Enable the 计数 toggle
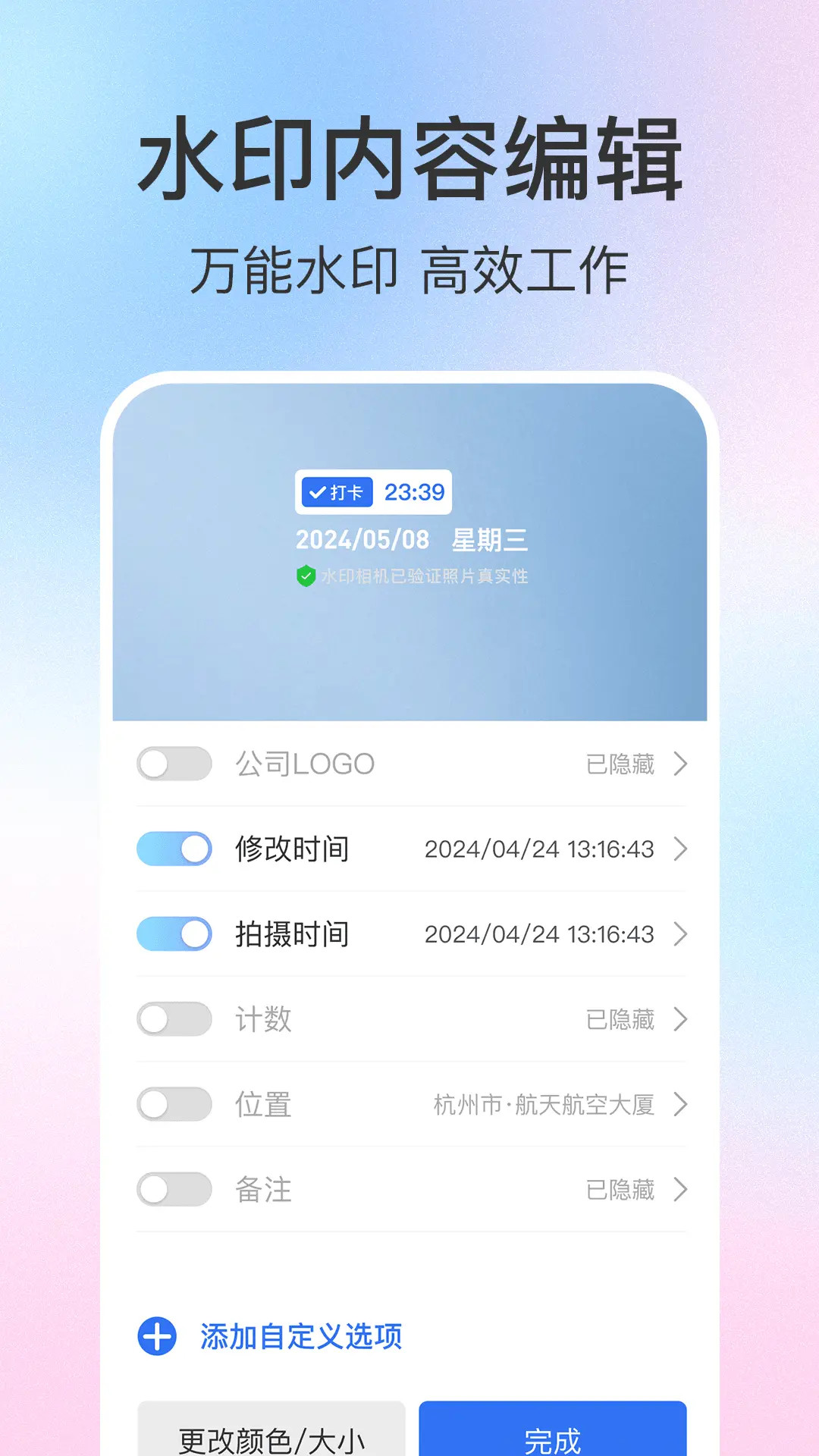The image size is (819, 1456). coord(174,1020)
